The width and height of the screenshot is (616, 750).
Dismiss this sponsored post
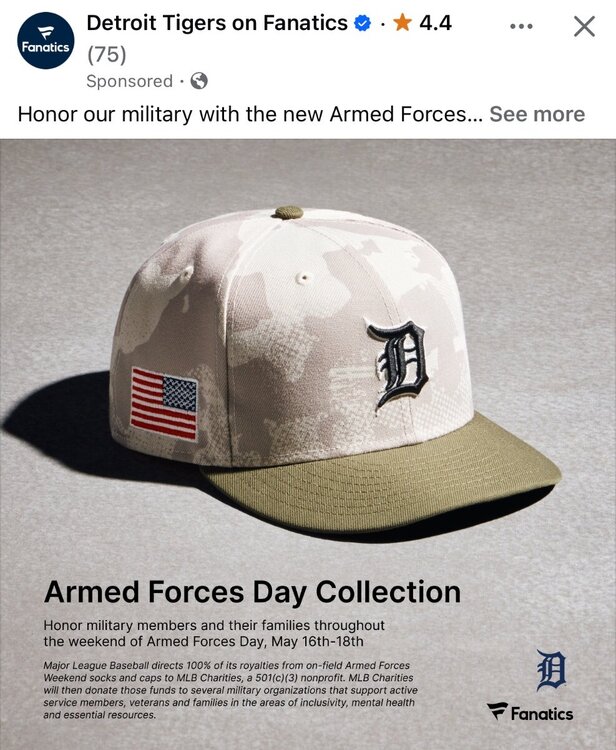[x=584, y=27]
